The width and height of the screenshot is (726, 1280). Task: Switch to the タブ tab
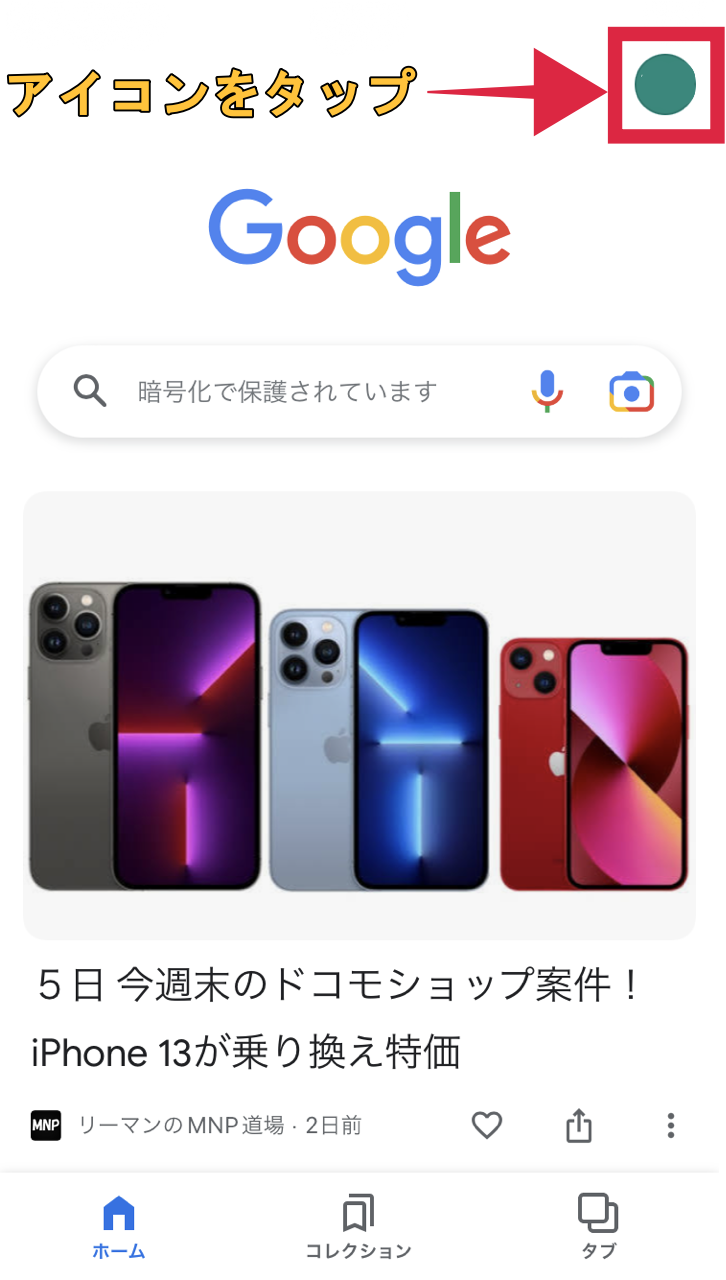(x=598, y=1228)
